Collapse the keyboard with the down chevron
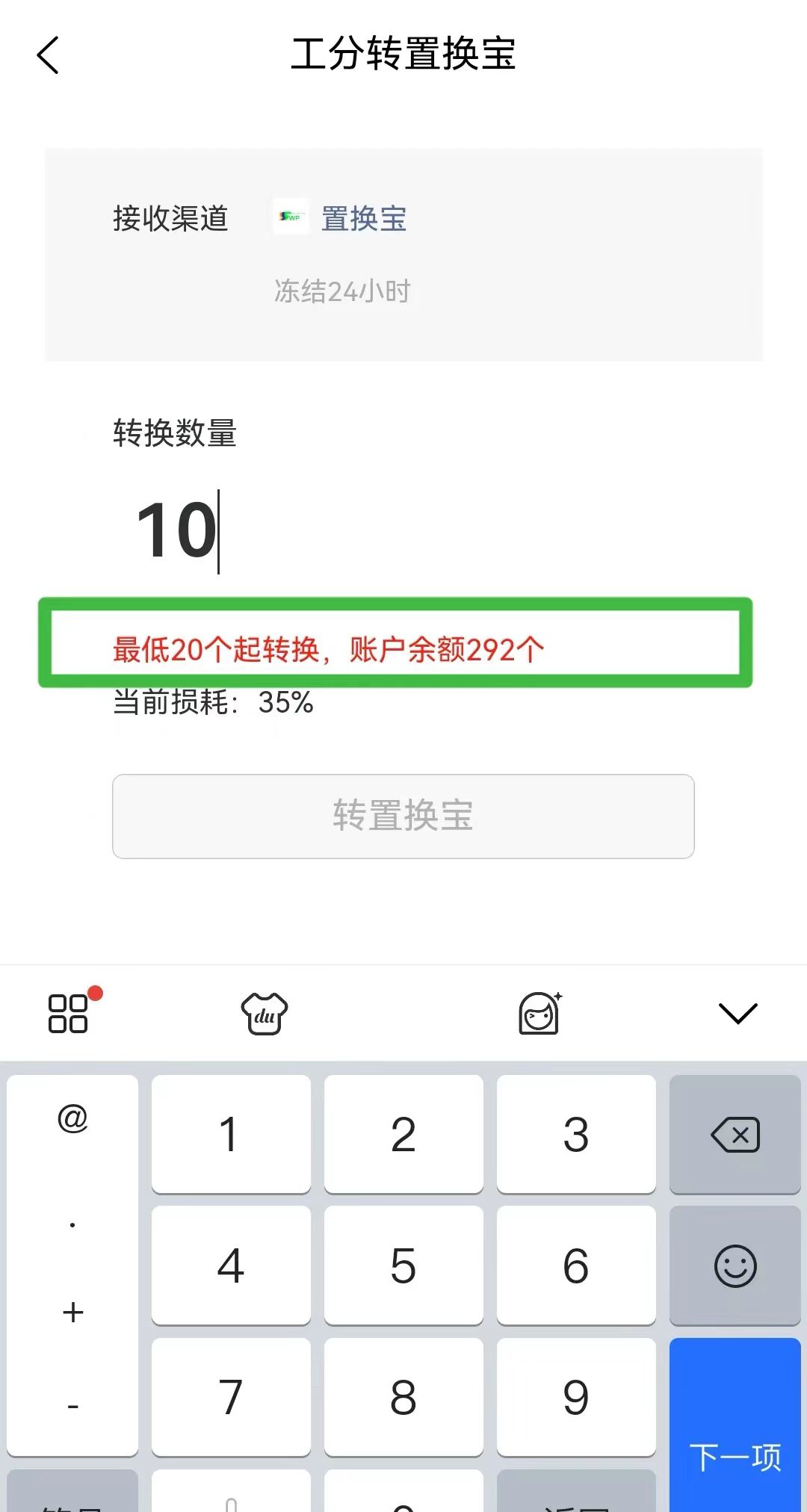 [x=738, y=1014]
